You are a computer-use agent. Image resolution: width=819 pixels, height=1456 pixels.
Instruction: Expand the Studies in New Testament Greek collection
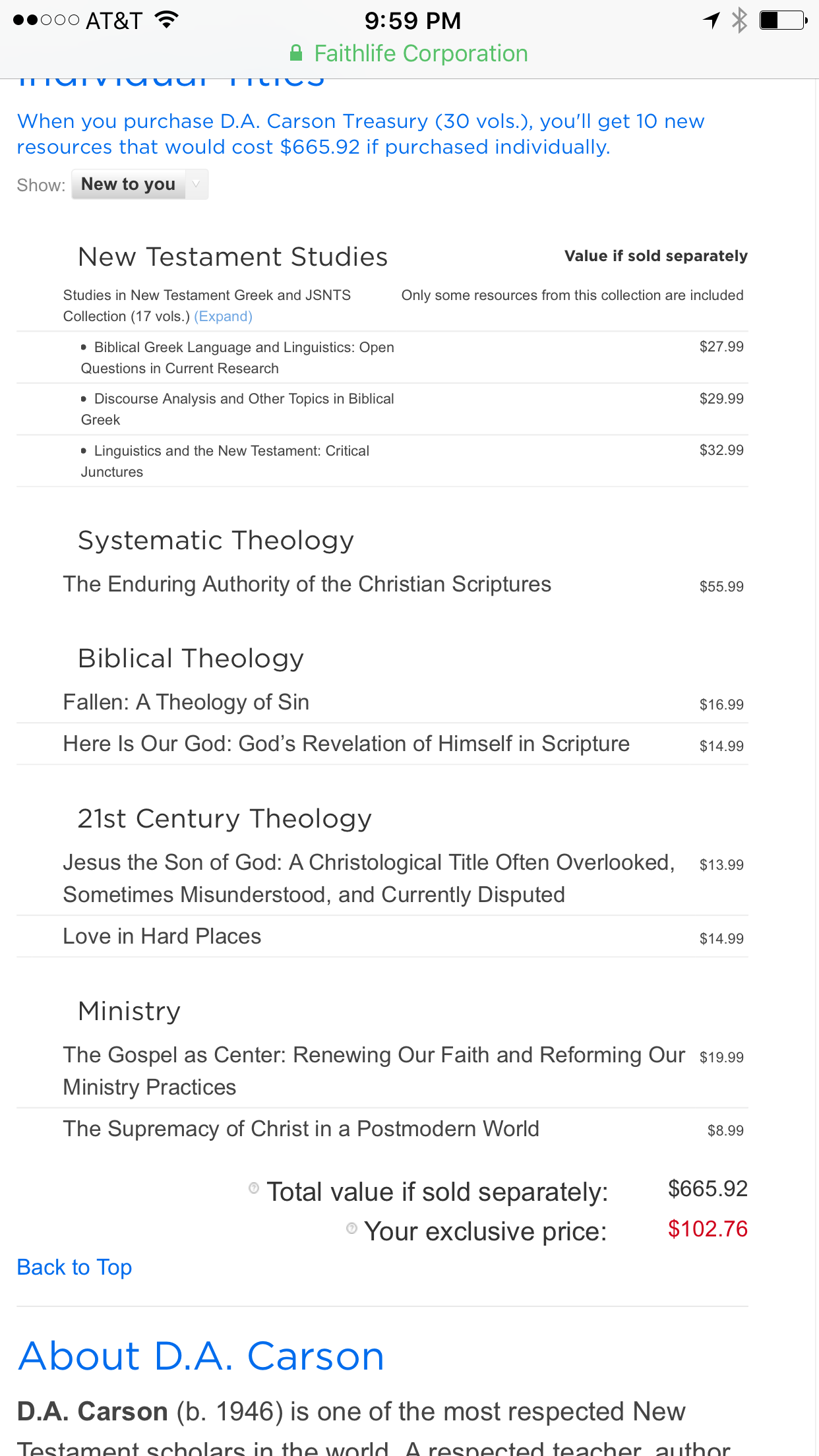pyautogui.click(x=223, y=317)
